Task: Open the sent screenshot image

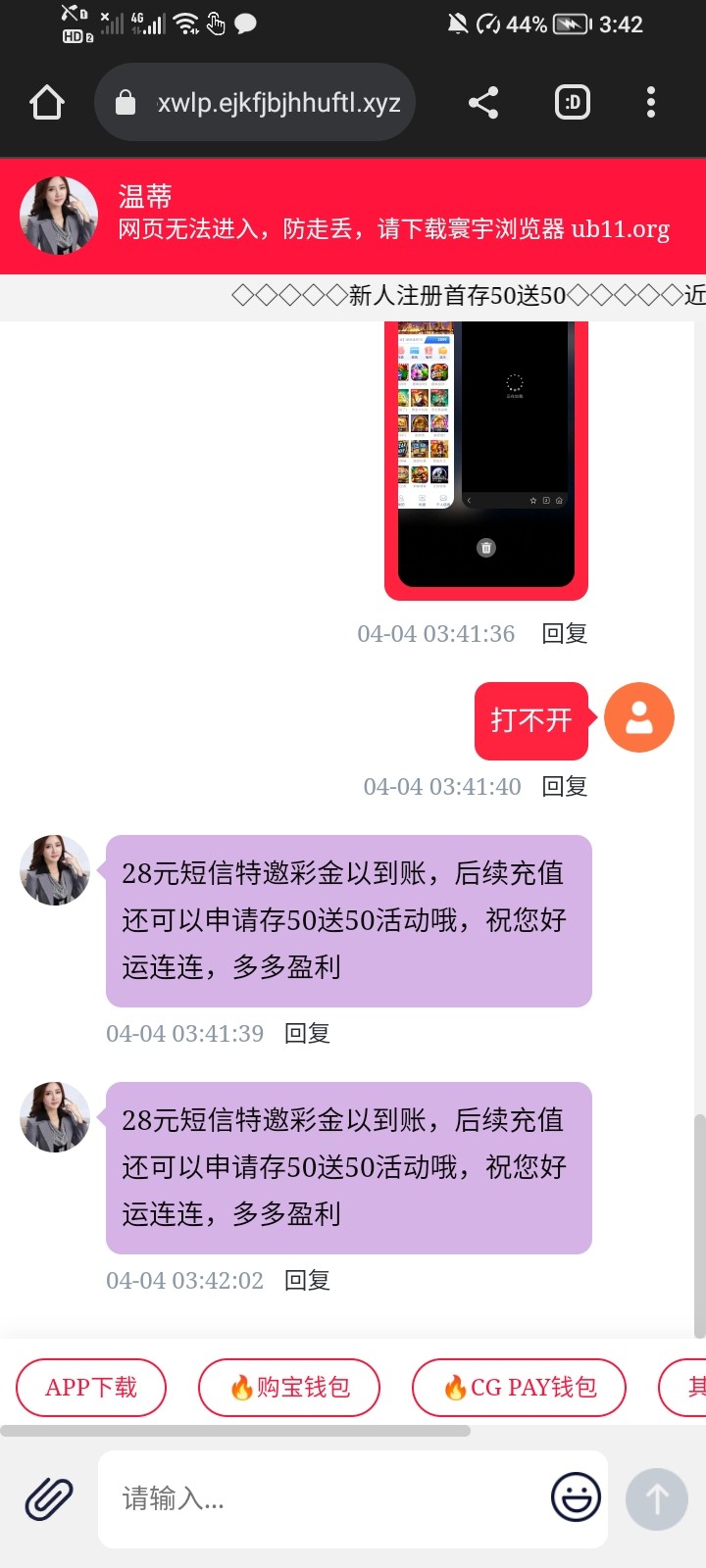Action: (x=486, y=456)
